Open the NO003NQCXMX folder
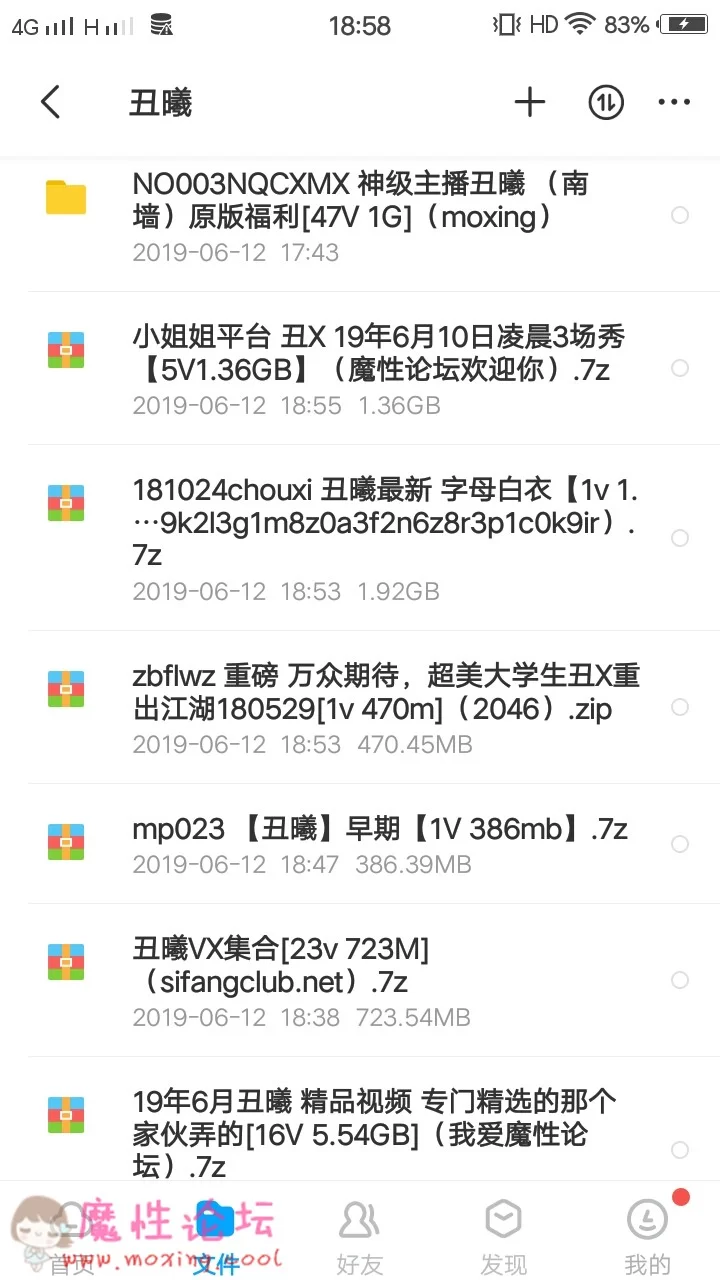This screenshot has width=720, height=1280. coord(360,216)
